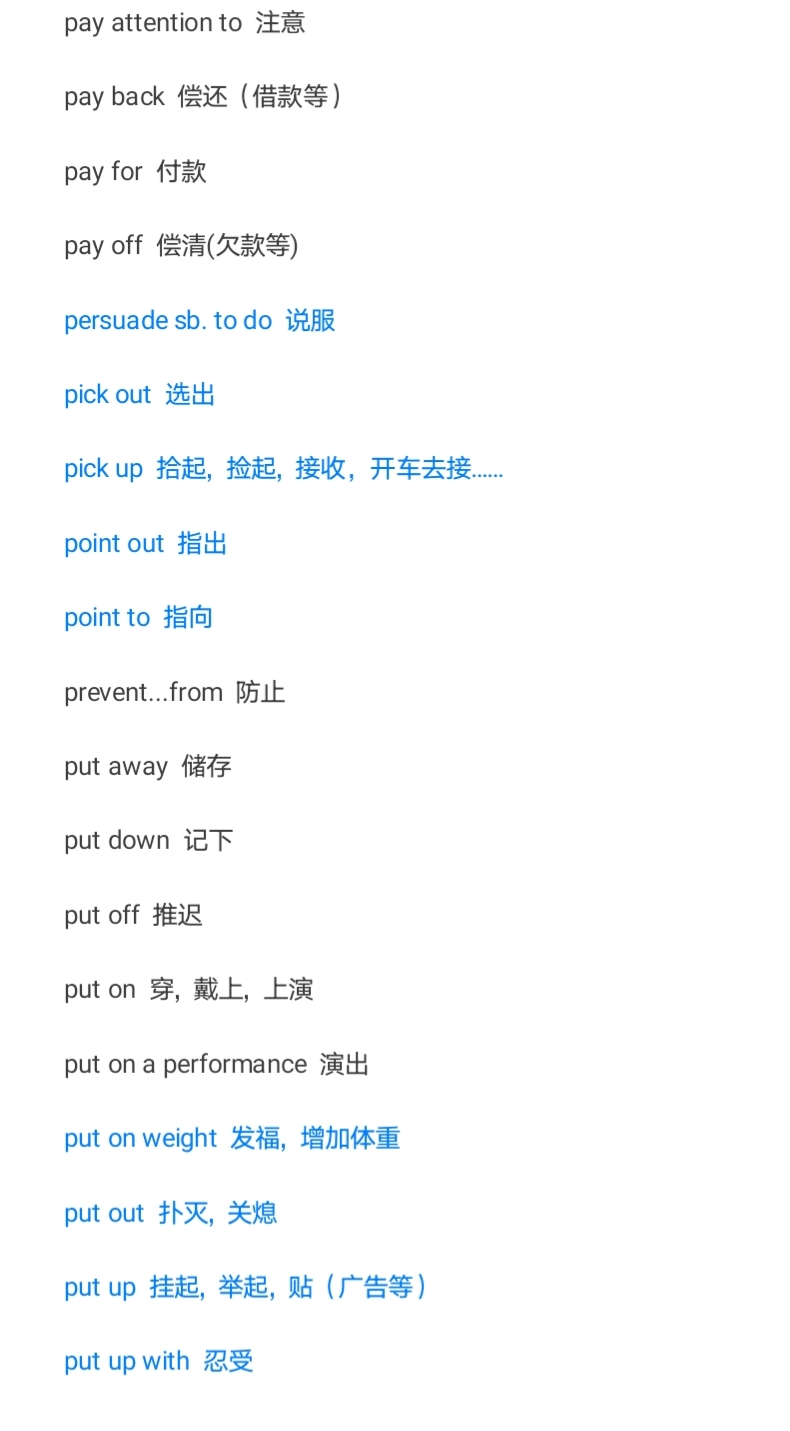Viewport: 790px width, 1431px height.
Task: Tap the blue 'pick out' entry
Action: click(x=139, y=395)
